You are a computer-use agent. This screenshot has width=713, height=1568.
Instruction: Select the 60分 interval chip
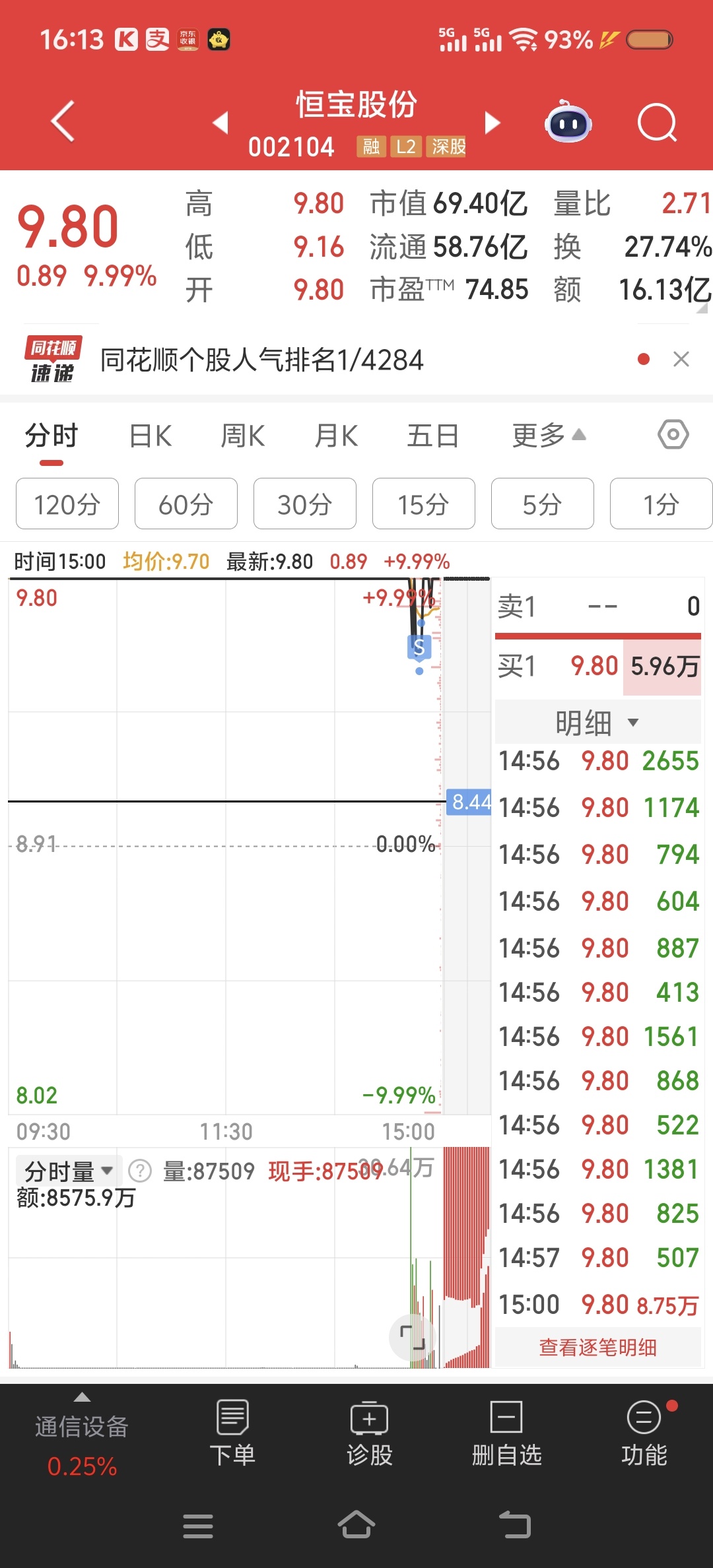click(x=186, y=504)
